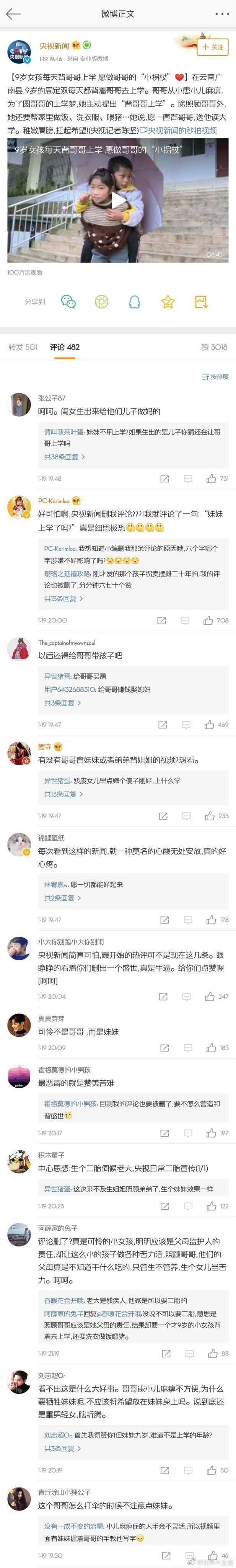Screen dimensions: 236x1568
Task: Follow 央视新闻 with the 关注 button
Action: click(x=213, y=47)
